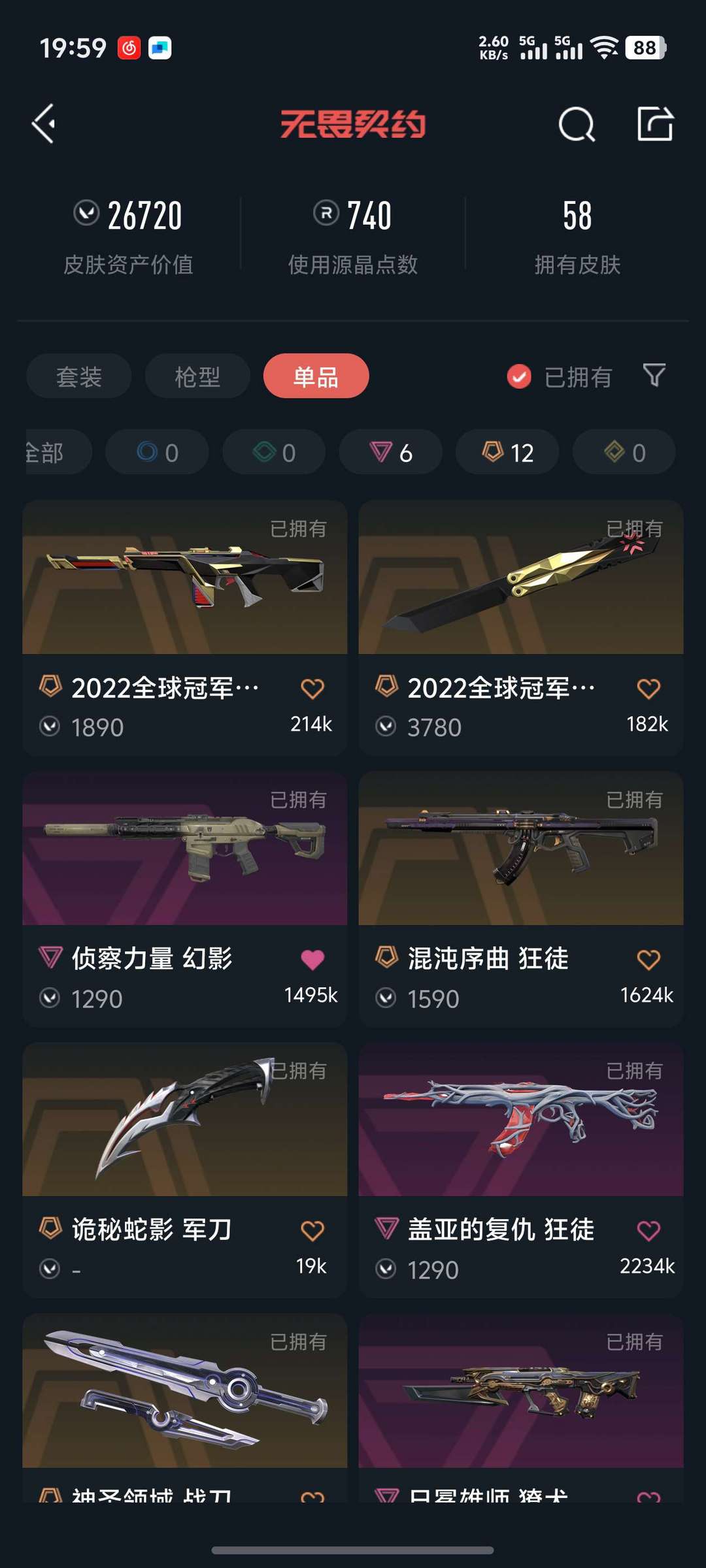The height and width of the screenshot is (1568, 706).
Task: Click the 单品 button
Action: (x=316, y=376)
